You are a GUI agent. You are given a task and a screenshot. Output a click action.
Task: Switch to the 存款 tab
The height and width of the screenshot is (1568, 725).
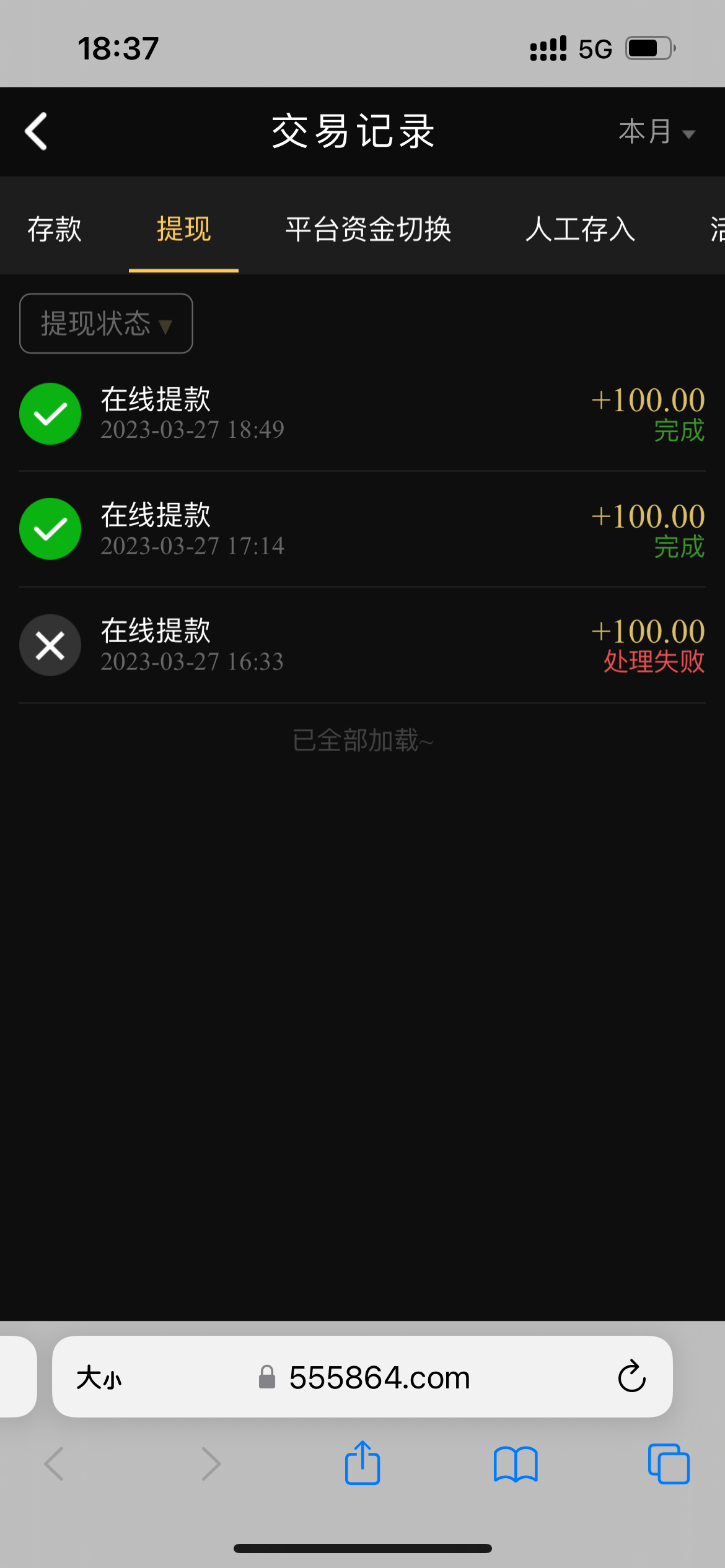click(x=55, y=229)
